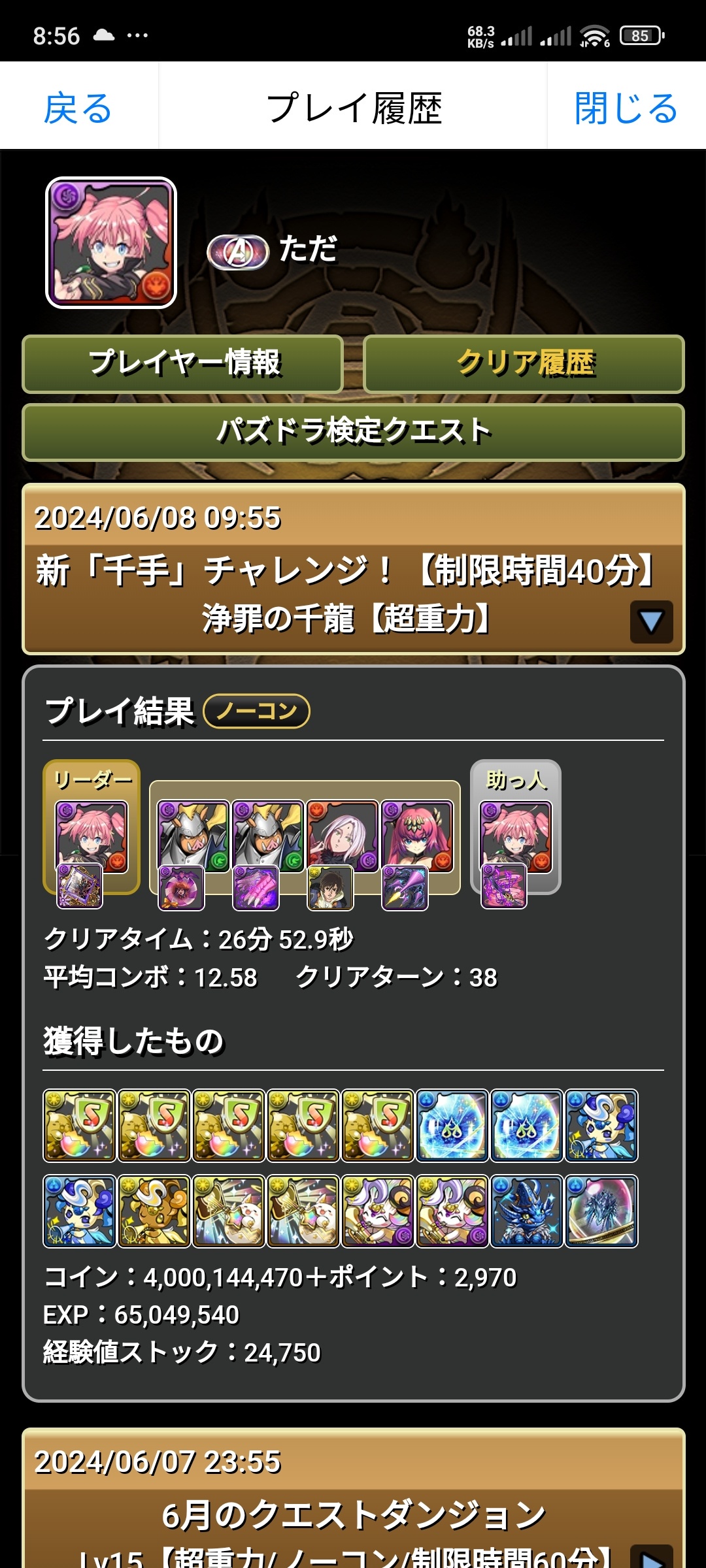Screen dimensions: 706x1568
Task: Expand the 6月のクエストダンジョン entry
Action: [x=650, y=1556]
